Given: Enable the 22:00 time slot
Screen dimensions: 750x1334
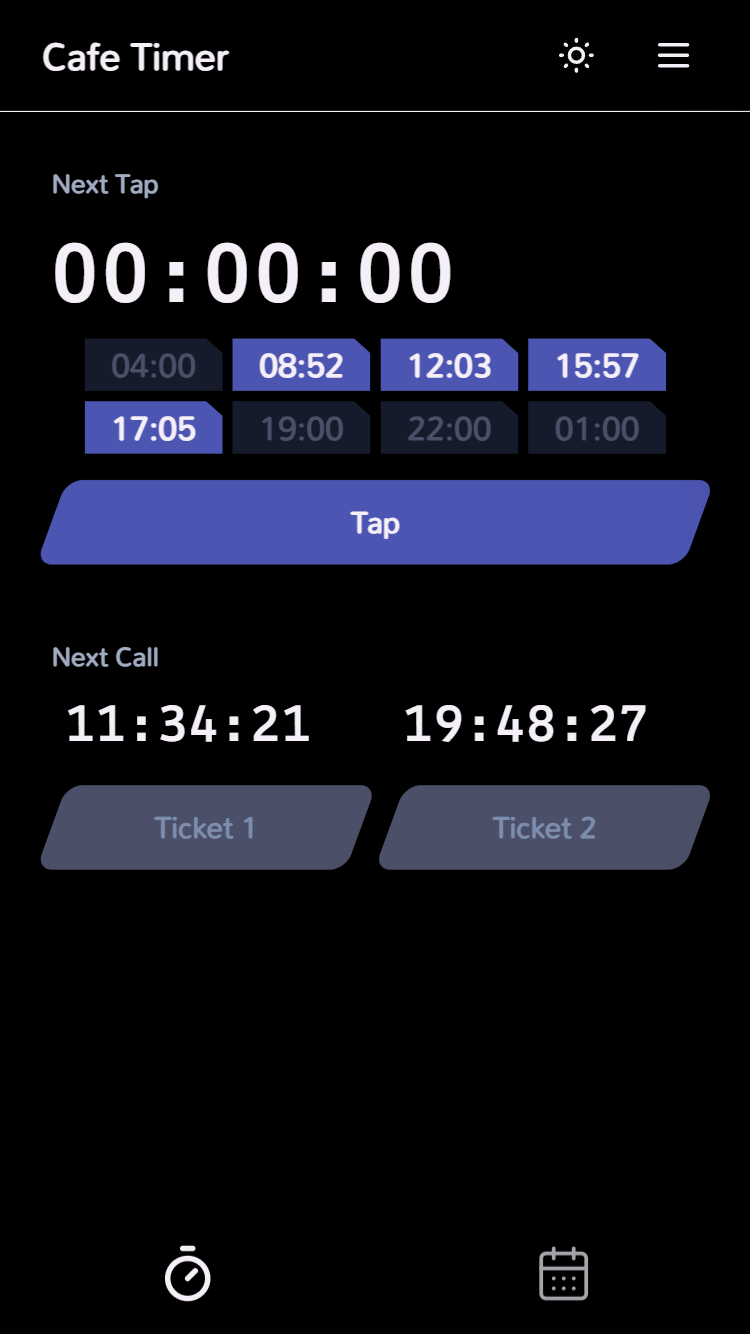Looking at the screenshot, I should click(x=449, y=428).
